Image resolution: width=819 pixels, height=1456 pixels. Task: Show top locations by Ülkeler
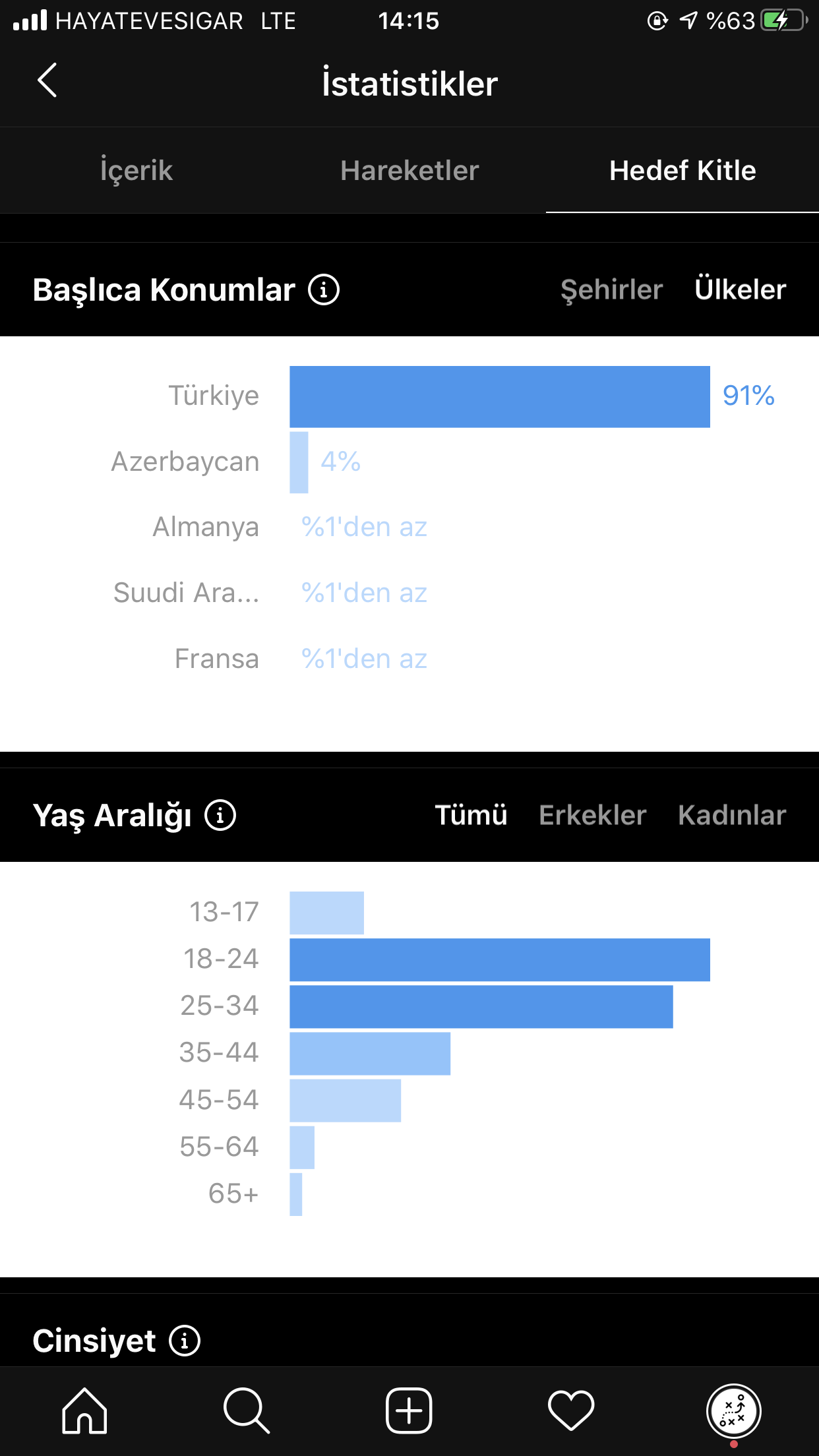(740, 289)
